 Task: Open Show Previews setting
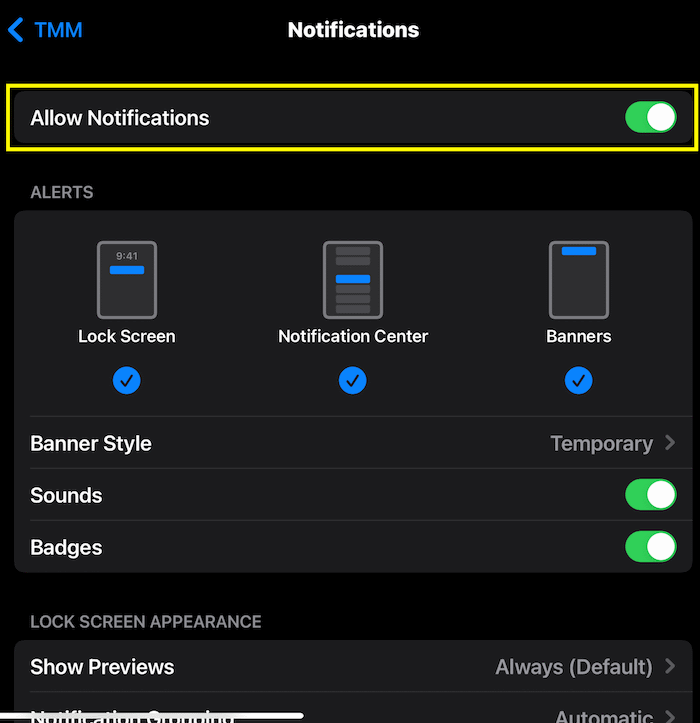352,667
